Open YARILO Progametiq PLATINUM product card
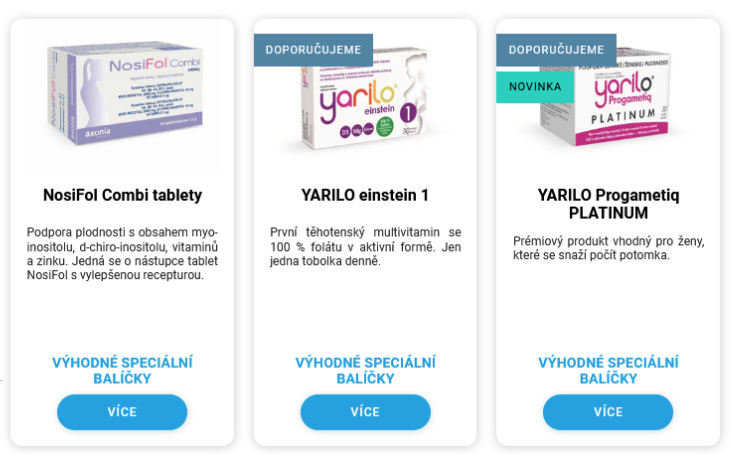The height and width of the screenshot is (454, 730). click(x=608, y=204)
